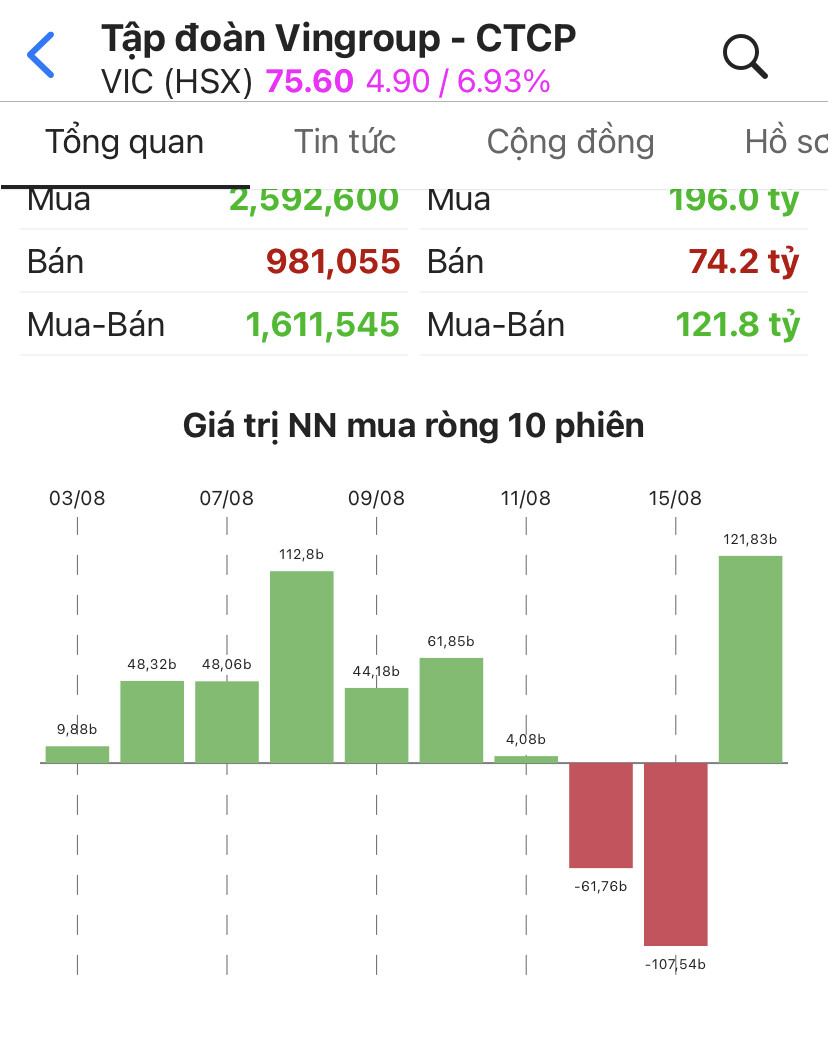Viewport: 828px width, 1042px height.
Task: Select the Tổng quan tab
Action: [124, 142]
